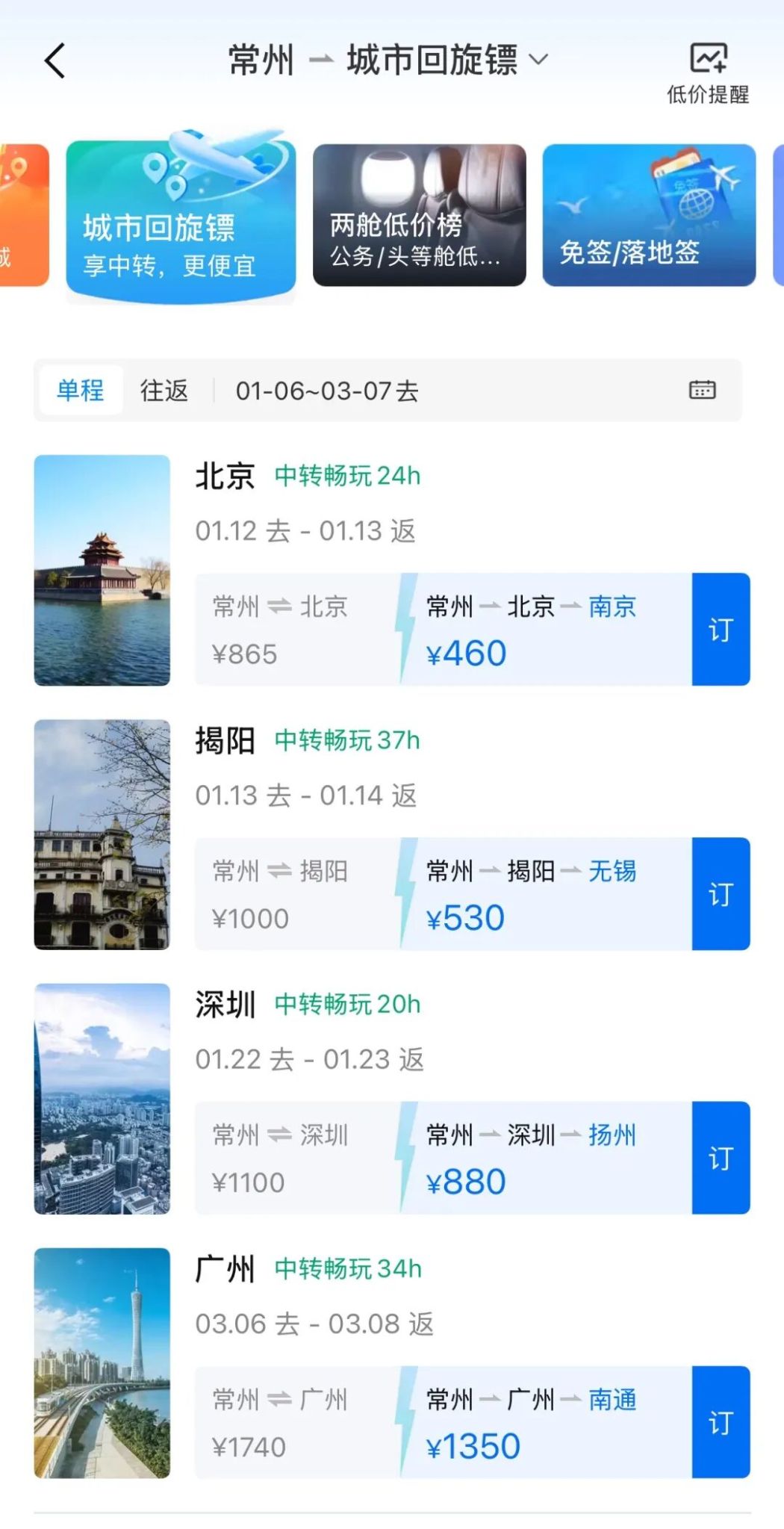The height and width of the screenshot is (1529, 784).
Task: Switch to the 往返 round-trip tab
Action: pos(164,390)
